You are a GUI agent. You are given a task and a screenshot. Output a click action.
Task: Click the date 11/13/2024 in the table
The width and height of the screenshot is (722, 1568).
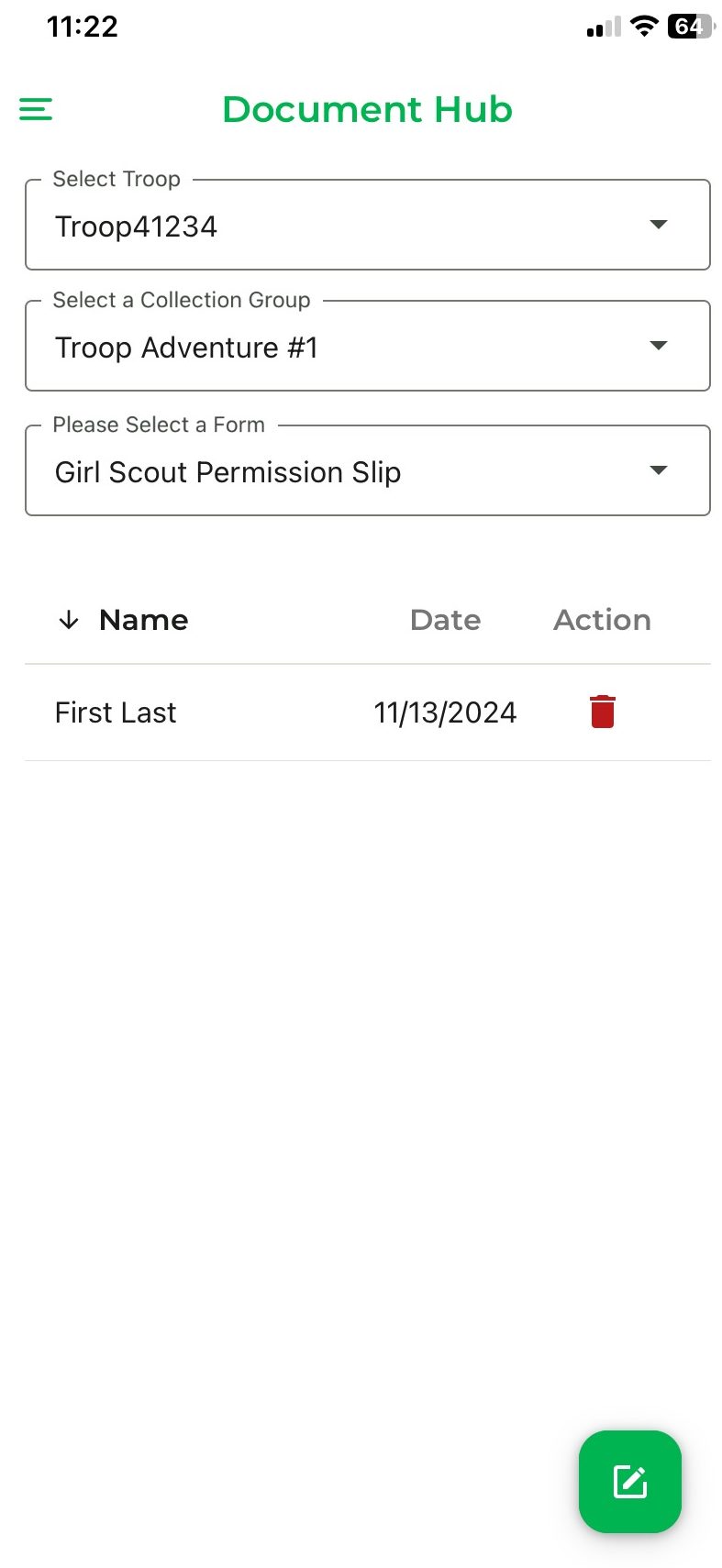(445, 712)
